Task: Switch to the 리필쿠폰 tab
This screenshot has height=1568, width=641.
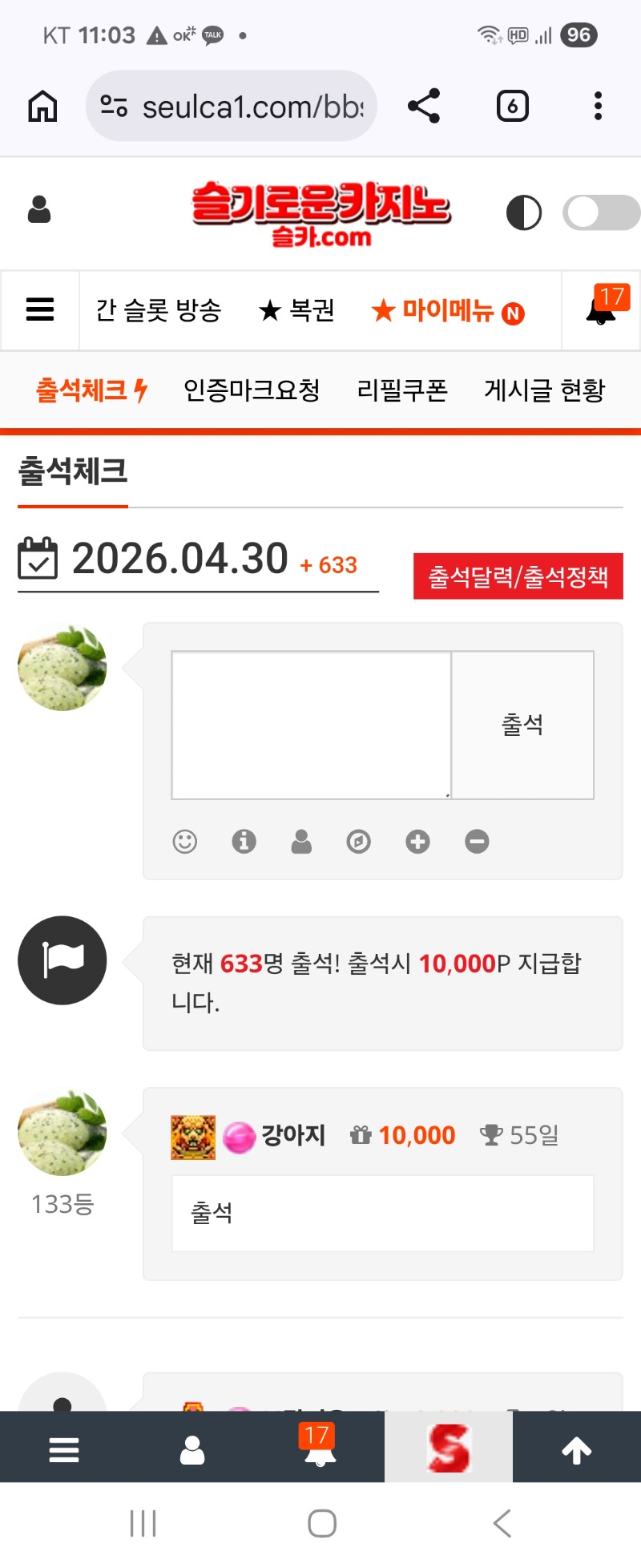Action: pos(402,390)
